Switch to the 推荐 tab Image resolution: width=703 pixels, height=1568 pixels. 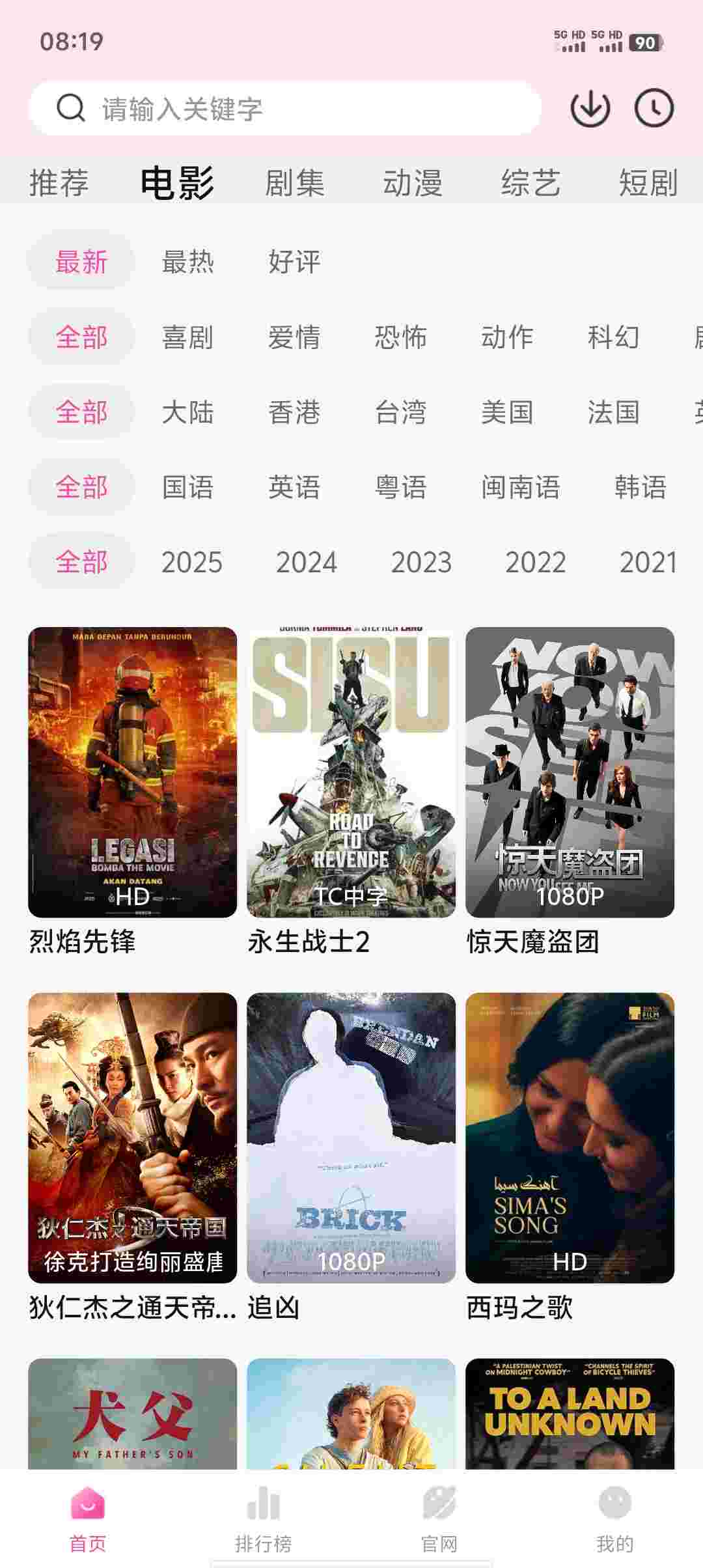click(x=59, y=182)
